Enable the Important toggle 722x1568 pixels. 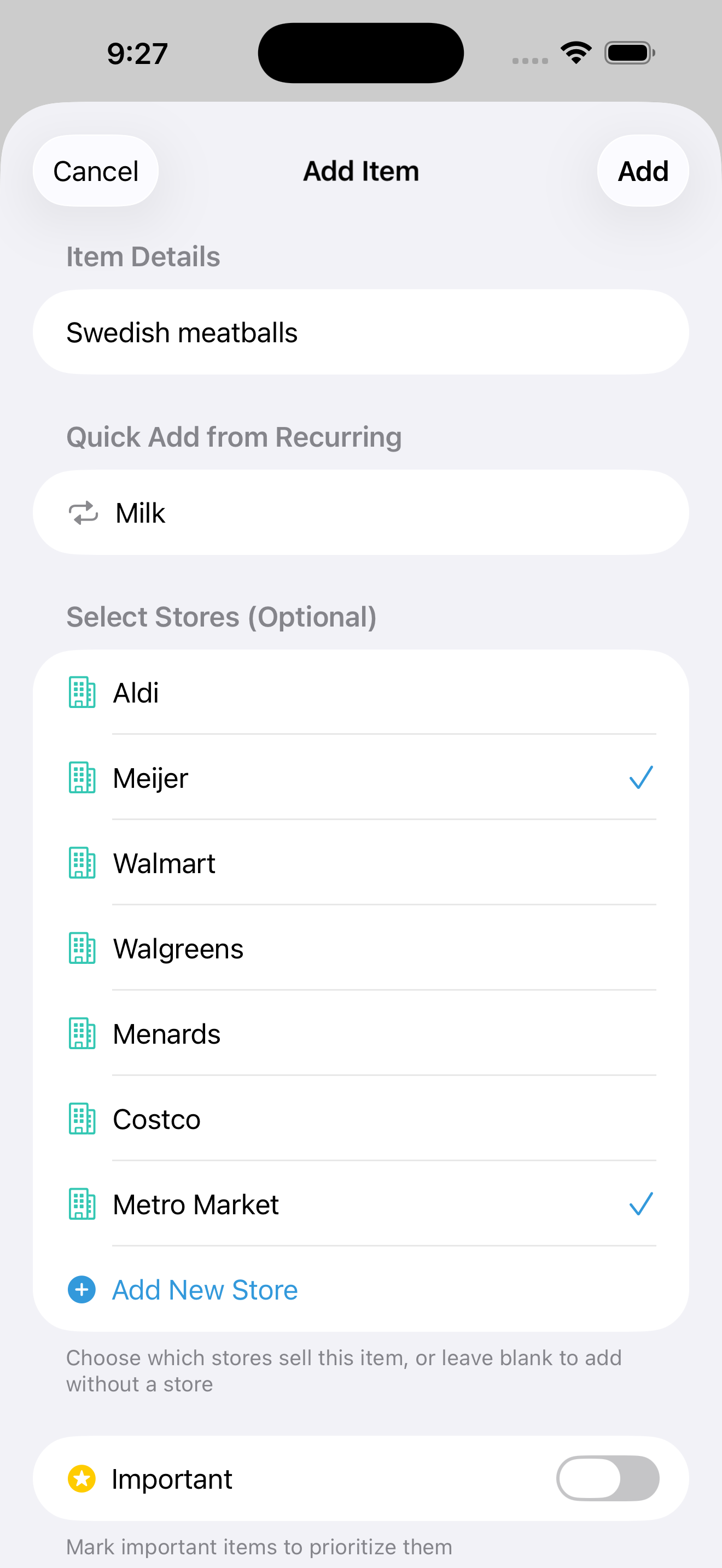[608, 1478]
